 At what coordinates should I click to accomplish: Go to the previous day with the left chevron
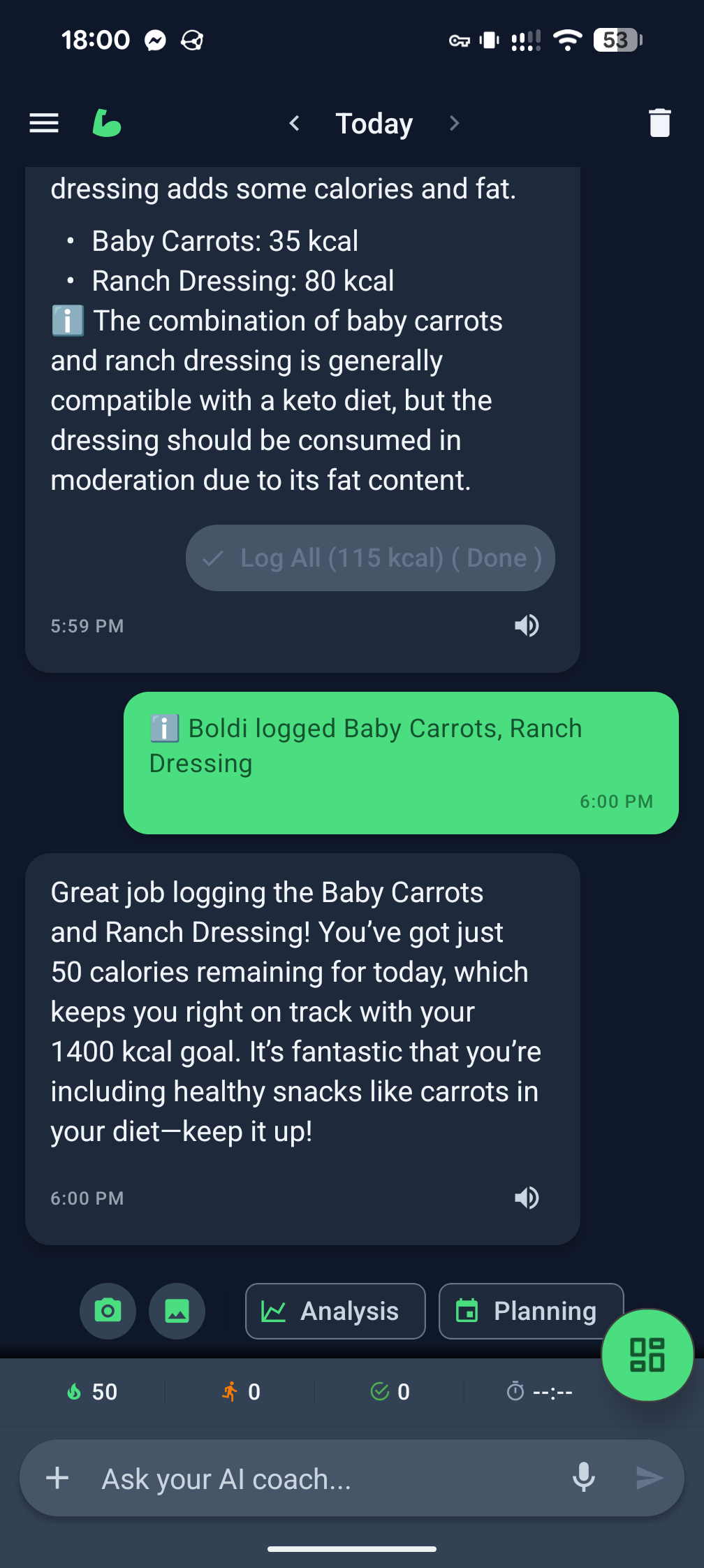coord(294,123)
